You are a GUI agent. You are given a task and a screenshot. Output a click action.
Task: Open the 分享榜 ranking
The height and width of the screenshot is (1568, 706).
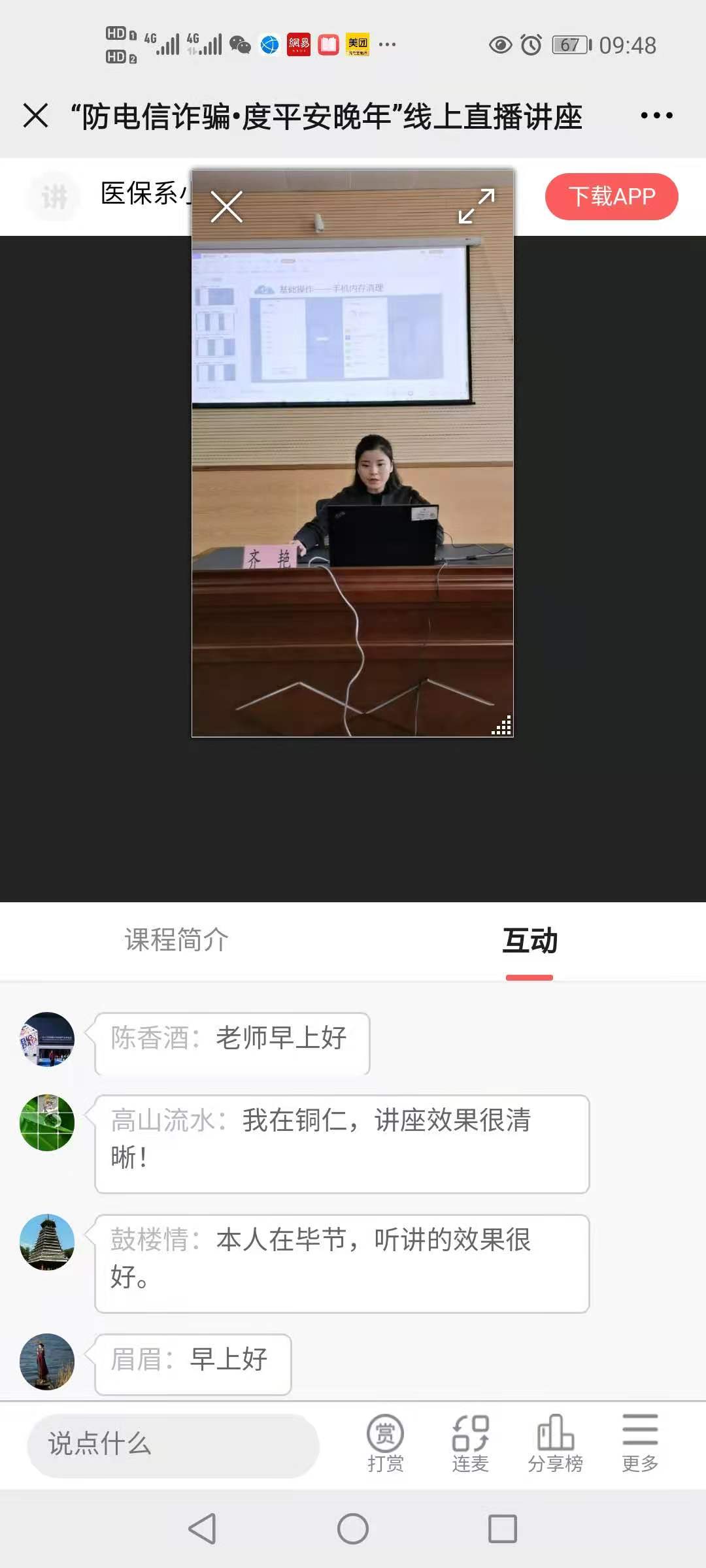555,1444
